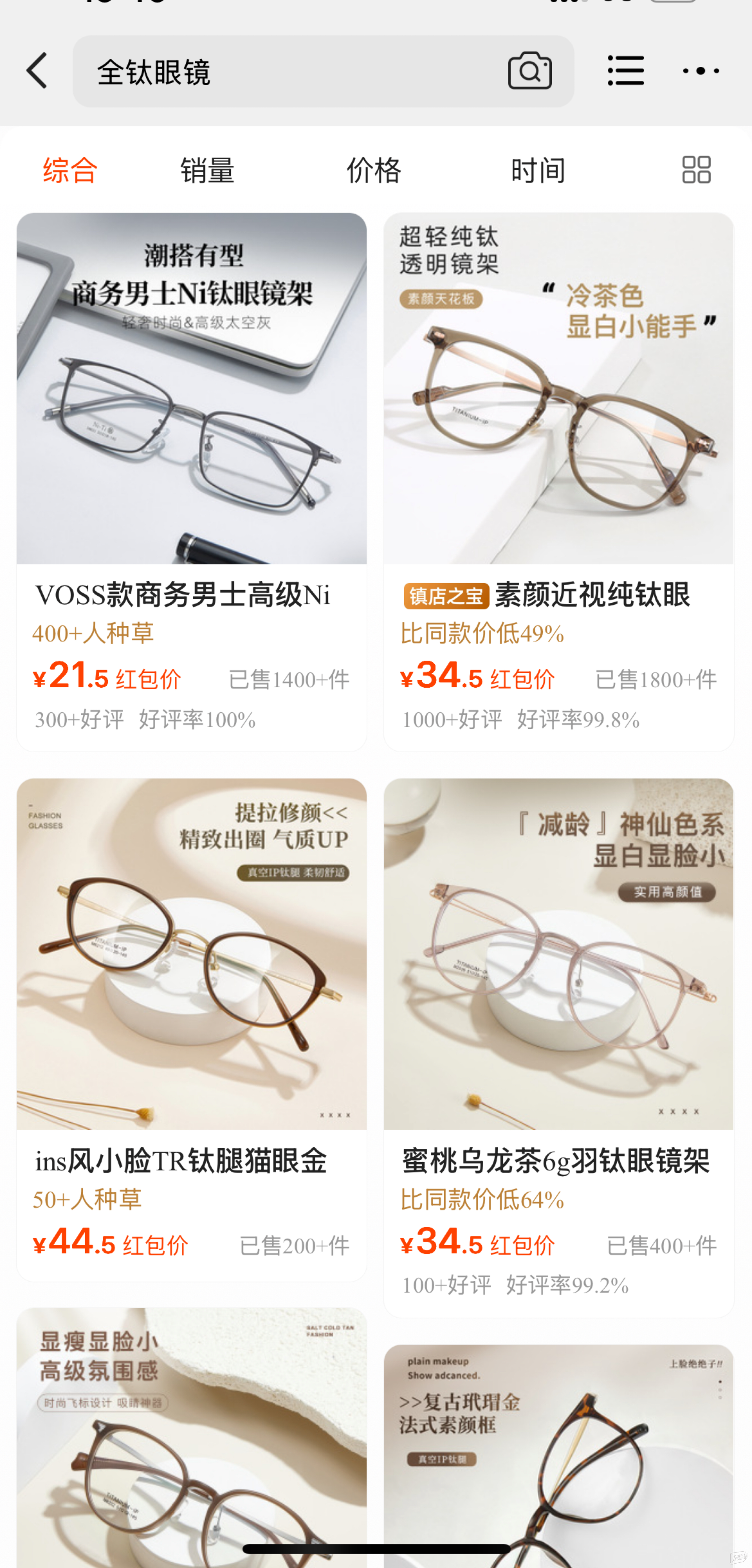Image resolution: width=752 pixels, height=1568 pixels.
Task: Open 复古玳瑁金法式素颜框 product tile
Action: coord(558,1455)
